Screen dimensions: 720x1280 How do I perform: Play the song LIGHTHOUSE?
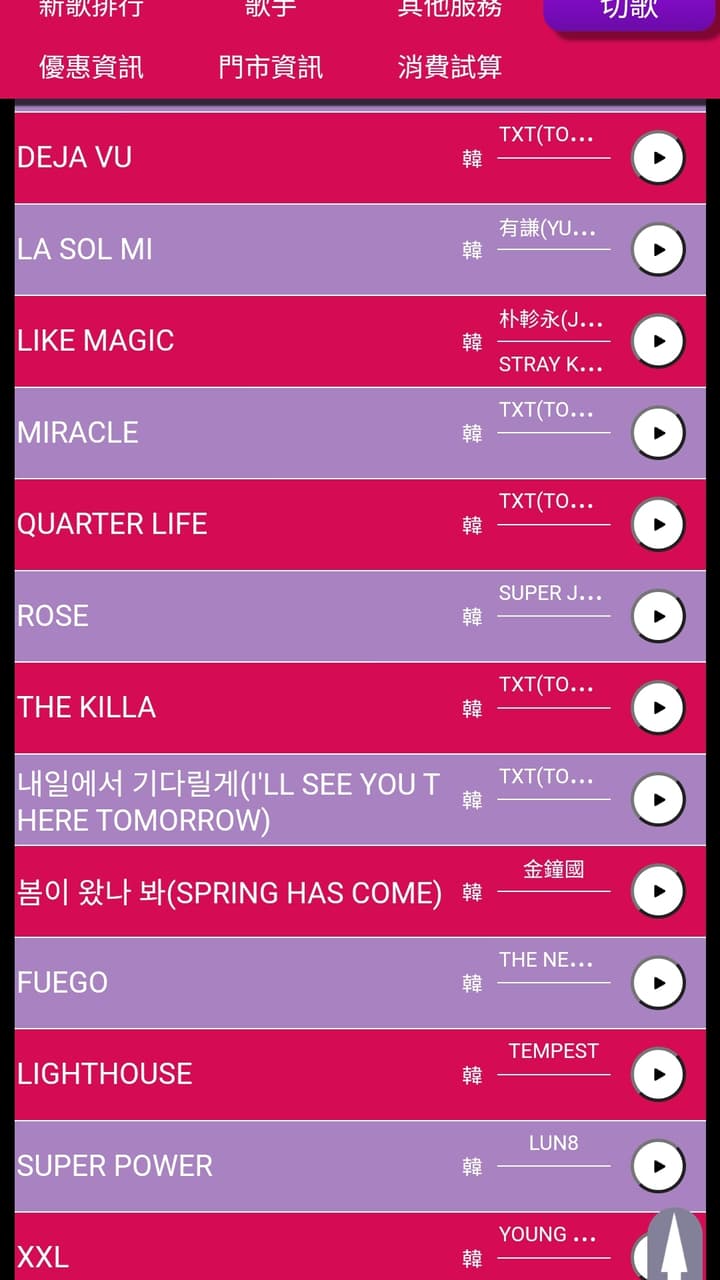pyautogui.click(x=658, y=1073)
